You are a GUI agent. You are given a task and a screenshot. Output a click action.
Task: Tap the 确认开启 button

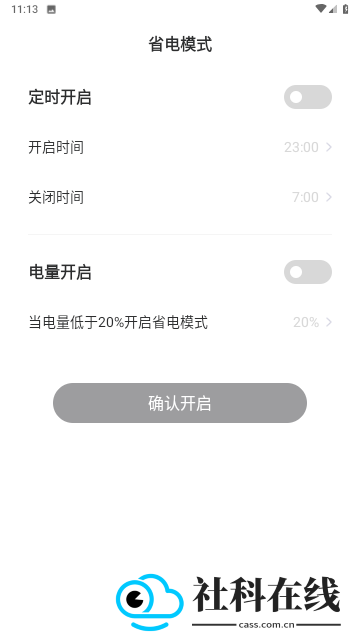pyautogui.click(x=180, y=403)
